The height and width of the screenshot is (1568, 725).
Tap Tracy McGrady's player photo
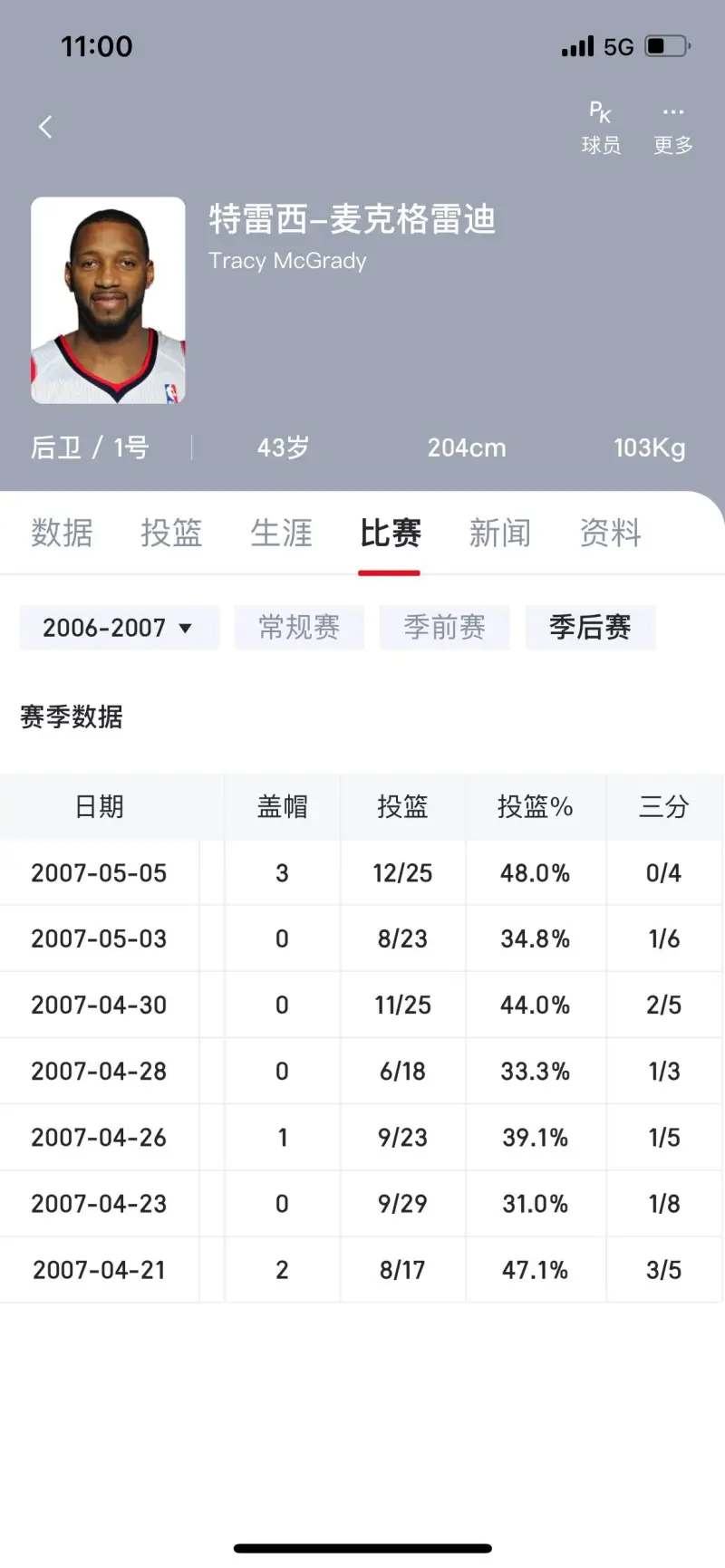pos(108,300)
